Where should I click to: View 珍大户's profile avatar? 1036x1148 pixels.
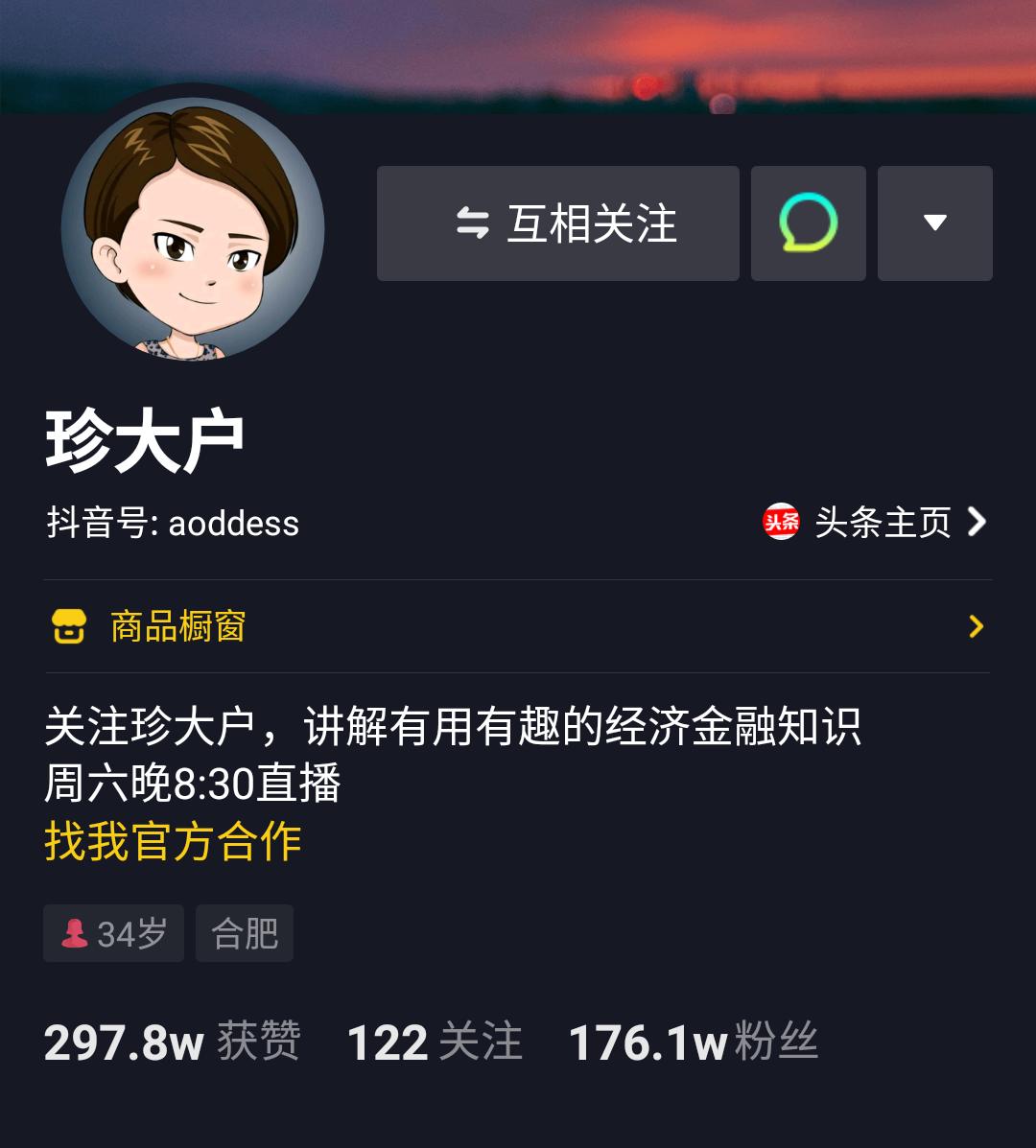(x=193, y=229)
